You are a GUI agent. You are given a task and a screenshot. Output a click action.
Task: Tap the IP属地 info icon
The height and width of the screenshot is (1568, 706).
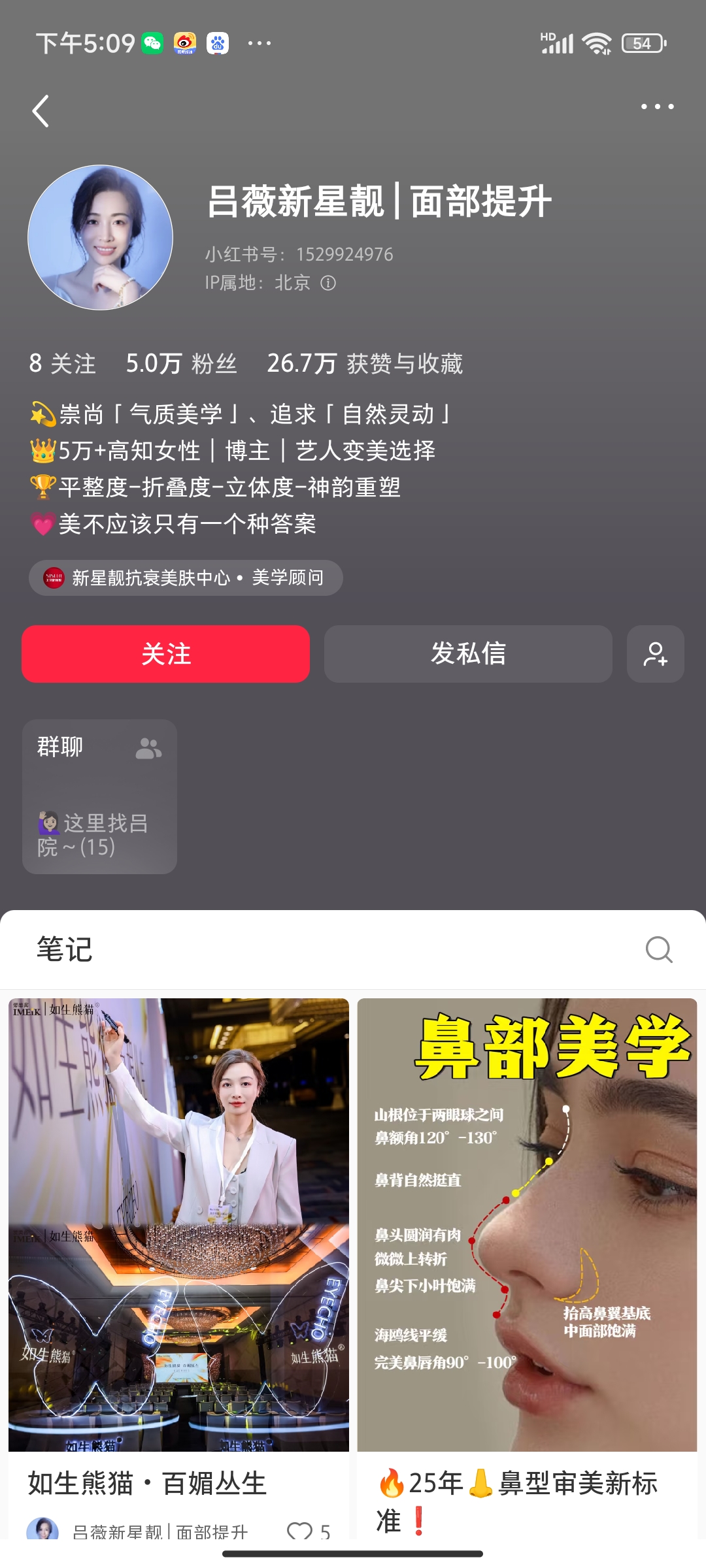pos(328,283)
